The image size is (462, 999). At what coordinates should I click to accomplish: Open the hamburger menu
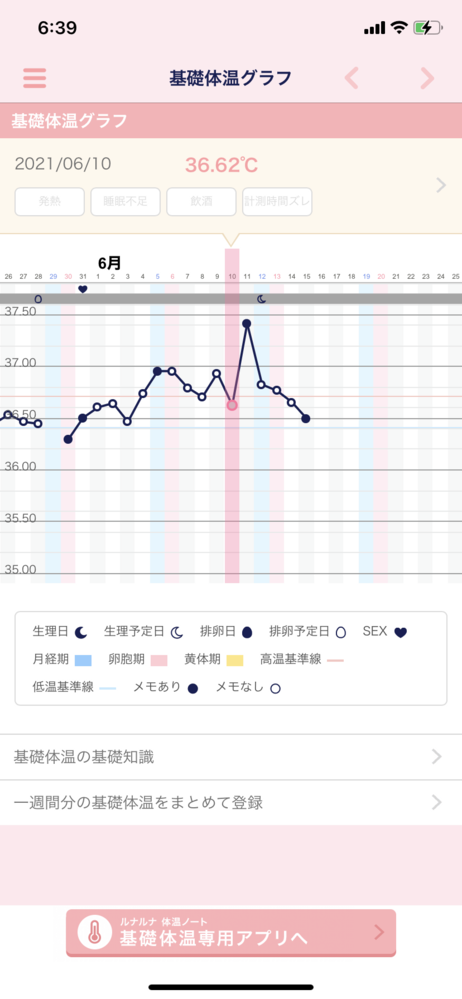coord(34,78)
